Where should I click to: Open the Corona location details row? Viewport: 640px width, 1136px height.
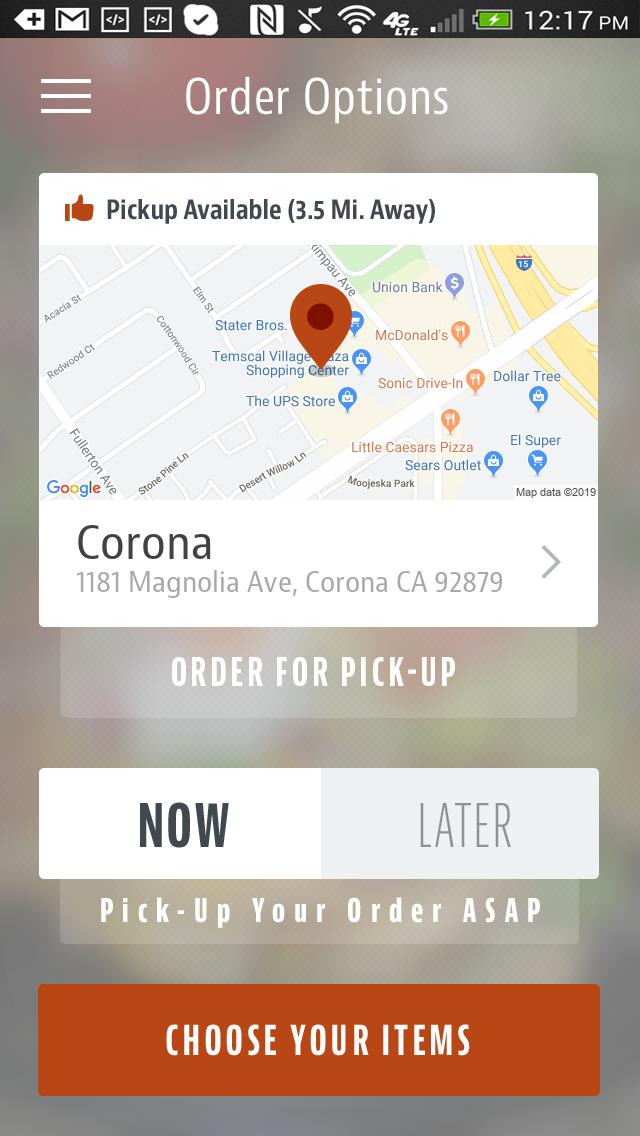click(318, 563)
